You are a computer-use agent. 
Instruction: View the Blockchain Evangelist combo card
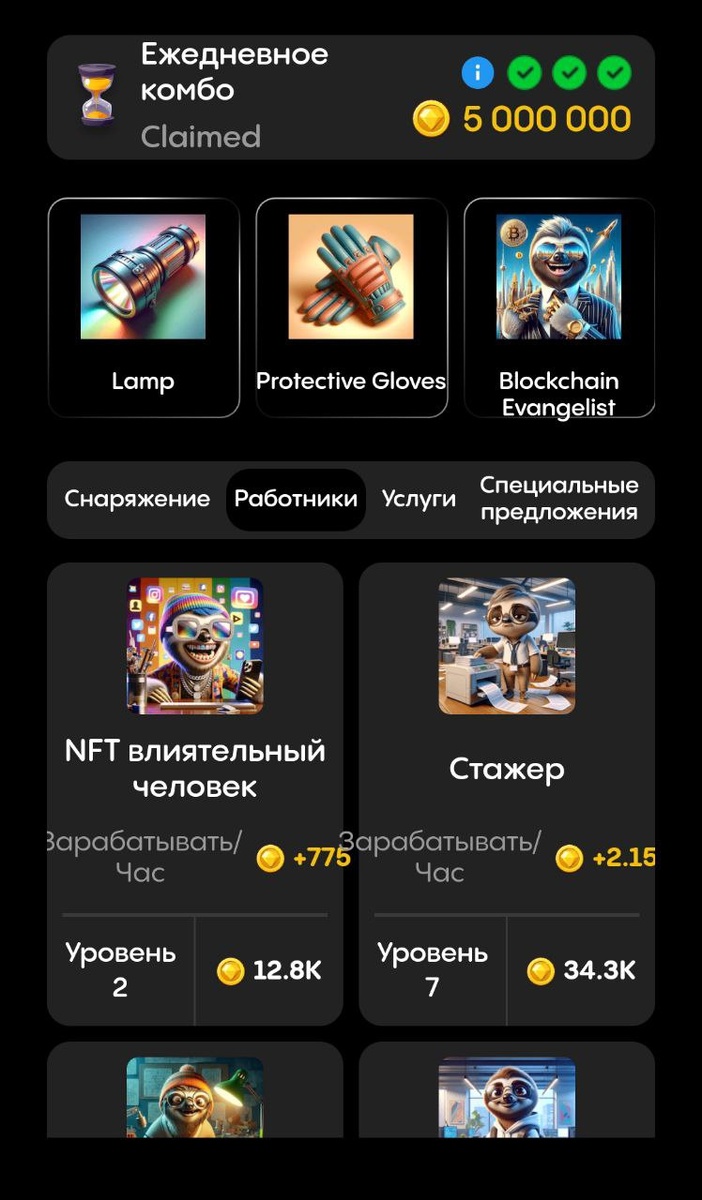[x=558, y=307]
